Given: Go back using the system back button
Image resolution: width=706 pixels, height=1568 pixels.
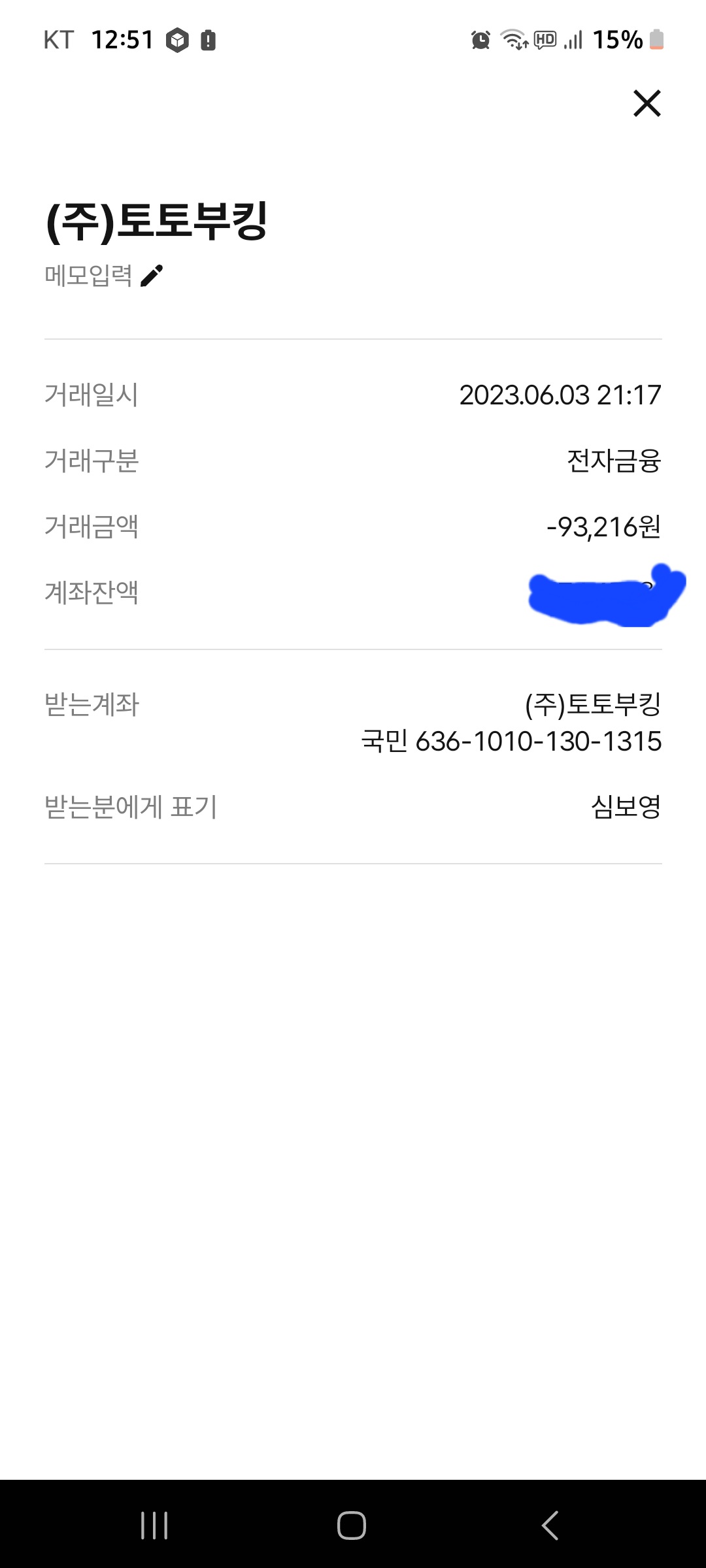Looking at the screenshot, I should click(550, 1526).
